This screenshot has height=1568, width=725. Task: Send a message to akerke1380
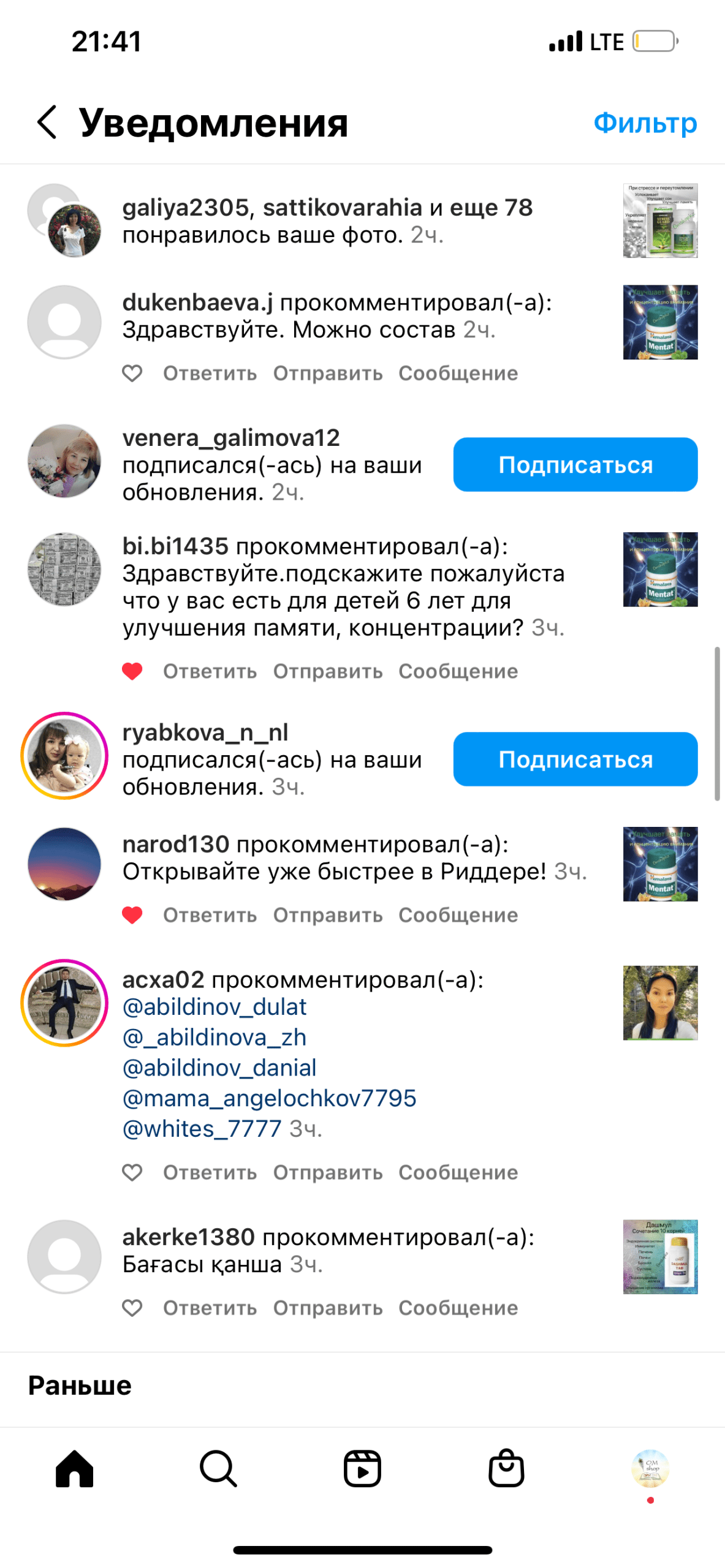click(457, 1308)
